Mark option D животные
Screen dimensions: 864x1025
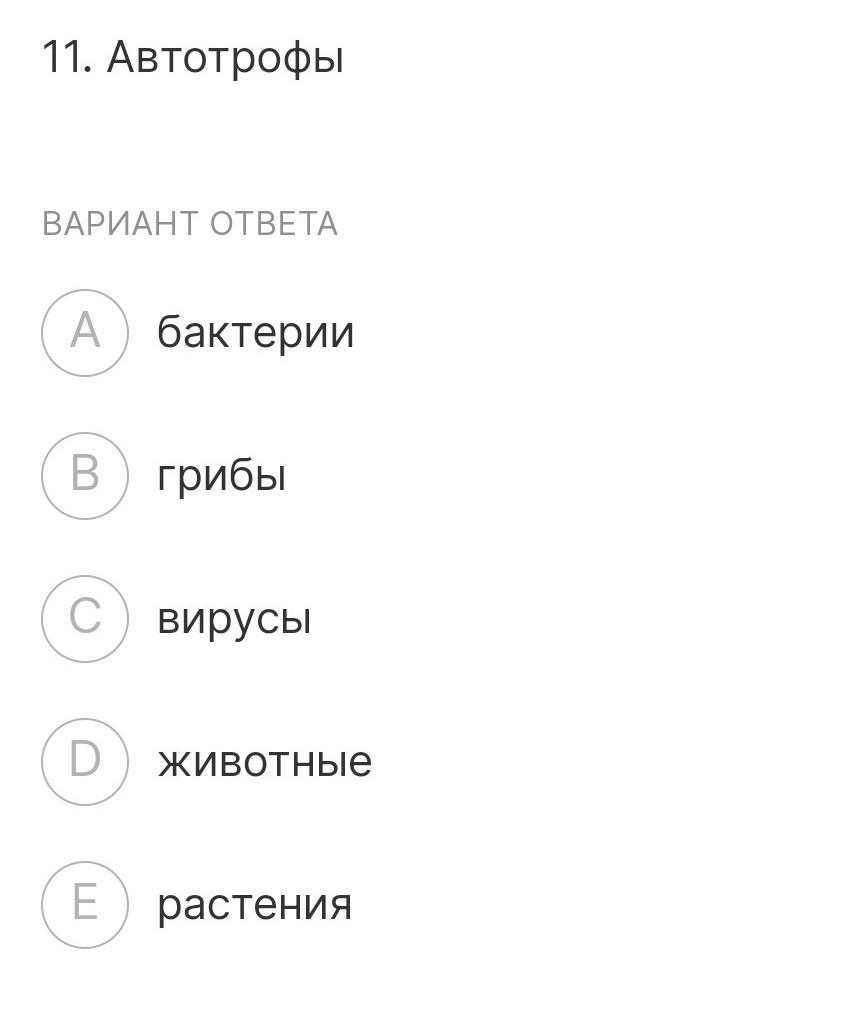pos(85,762)
